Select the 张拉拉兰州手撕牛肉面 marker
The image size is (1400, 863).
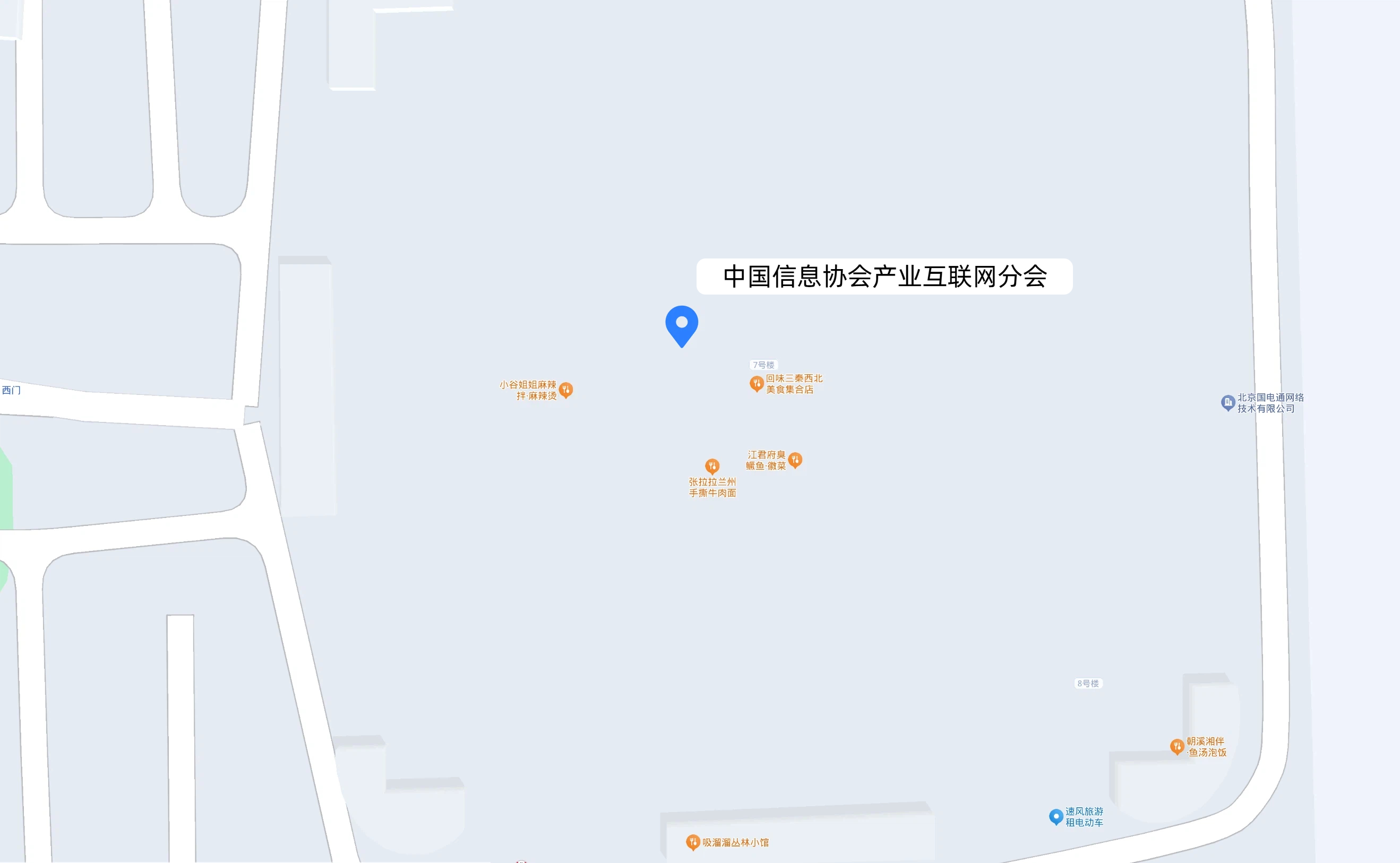[x=711, y=467]
